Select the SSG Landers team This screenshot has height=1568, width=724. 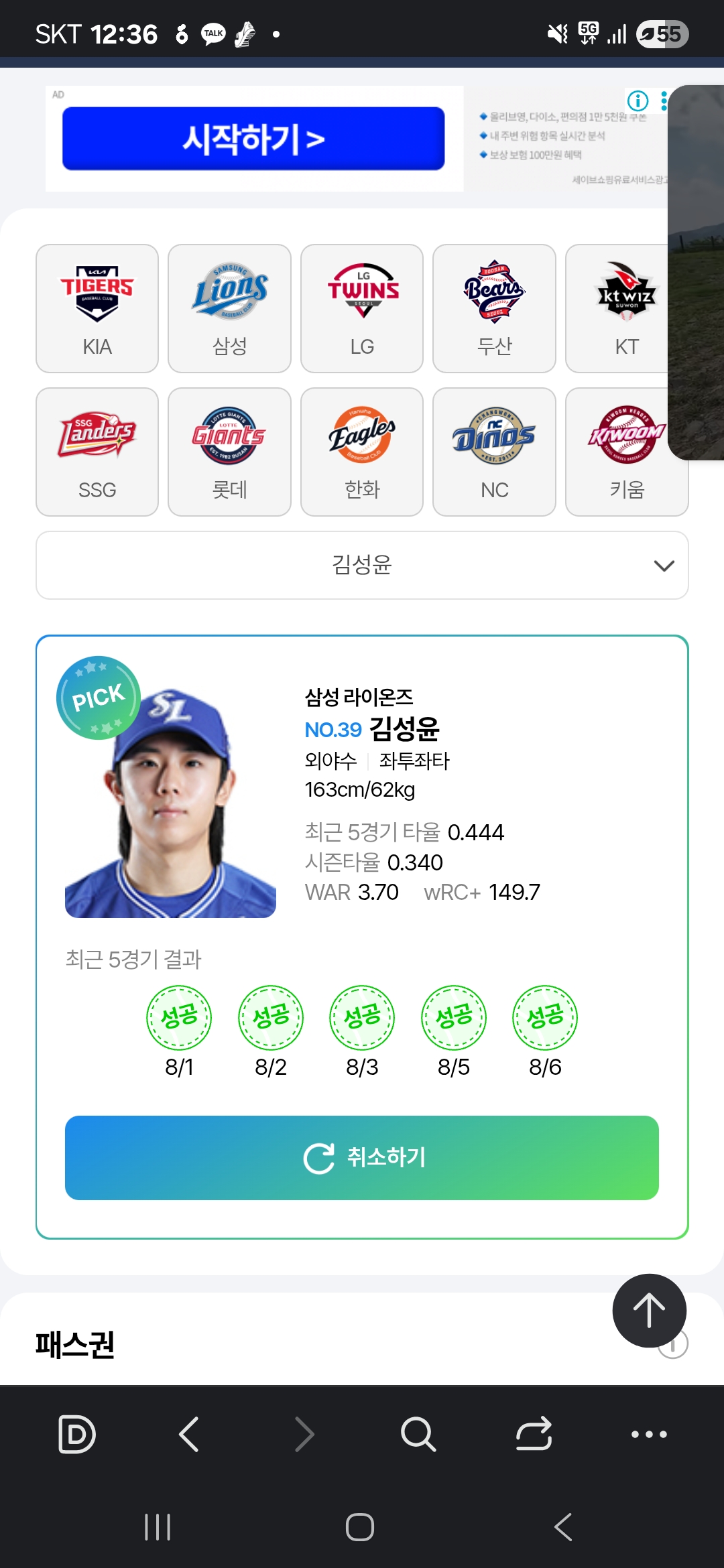(x=97, y=452)
